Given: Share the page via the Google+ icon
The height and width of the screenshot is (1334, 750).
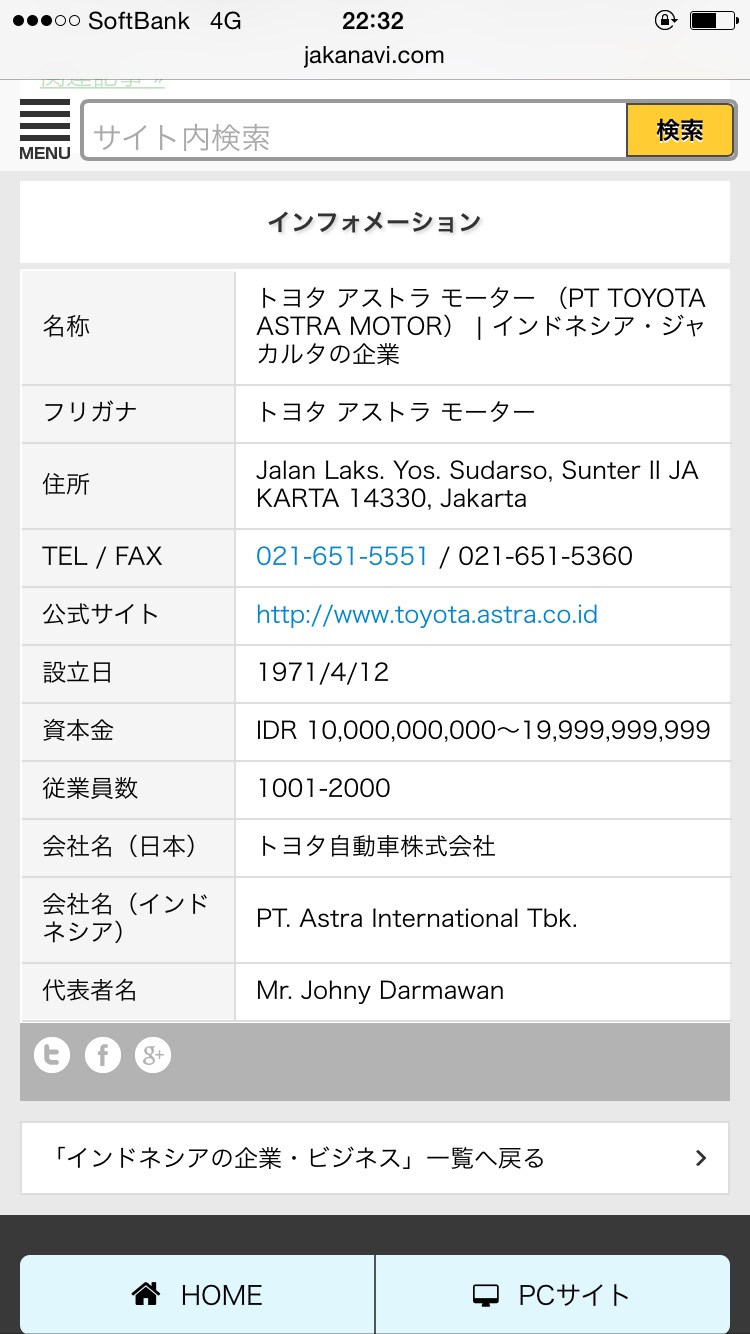Looking at the screenshot, I should tap(153, 1055).
